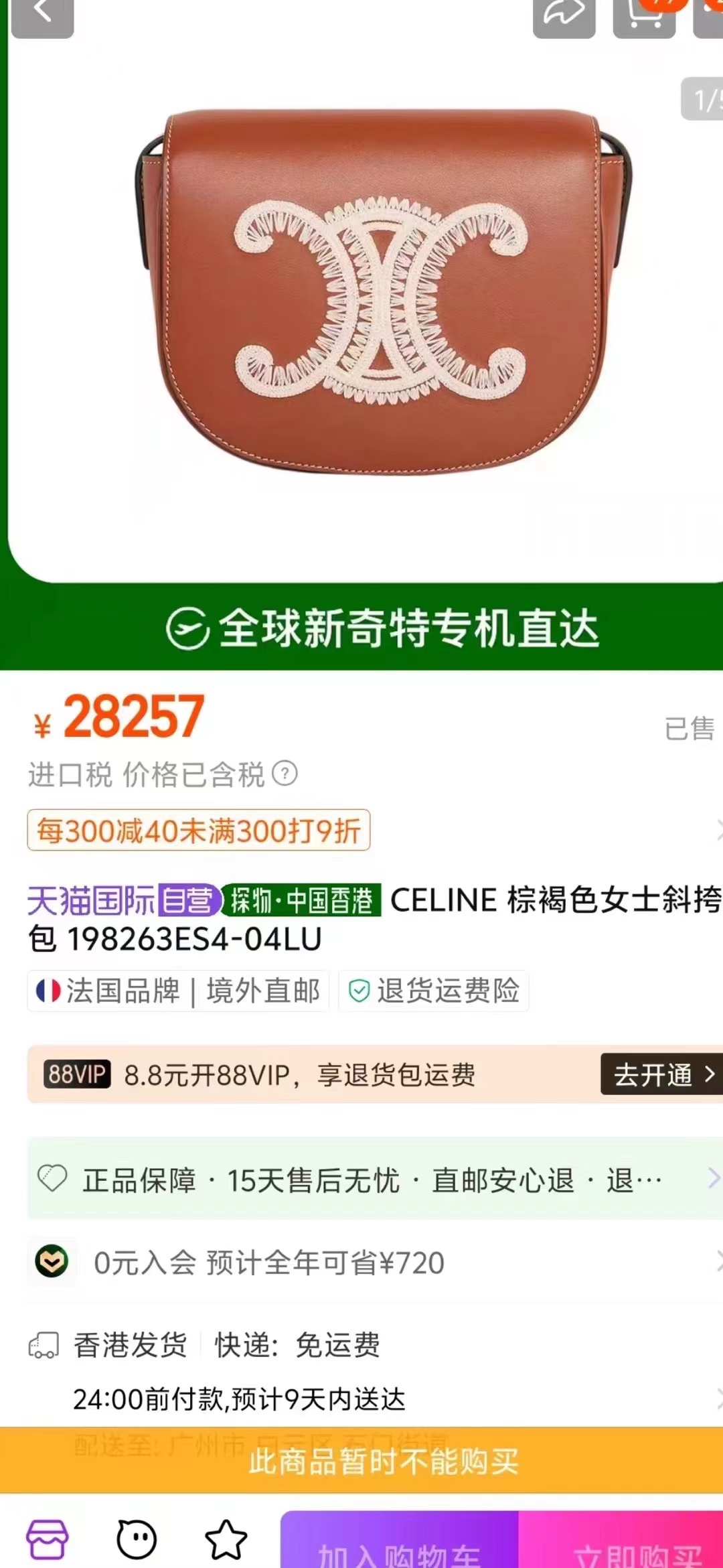
Task: Tap 加入购物车 to add to cart
Action: (400, 1551)
